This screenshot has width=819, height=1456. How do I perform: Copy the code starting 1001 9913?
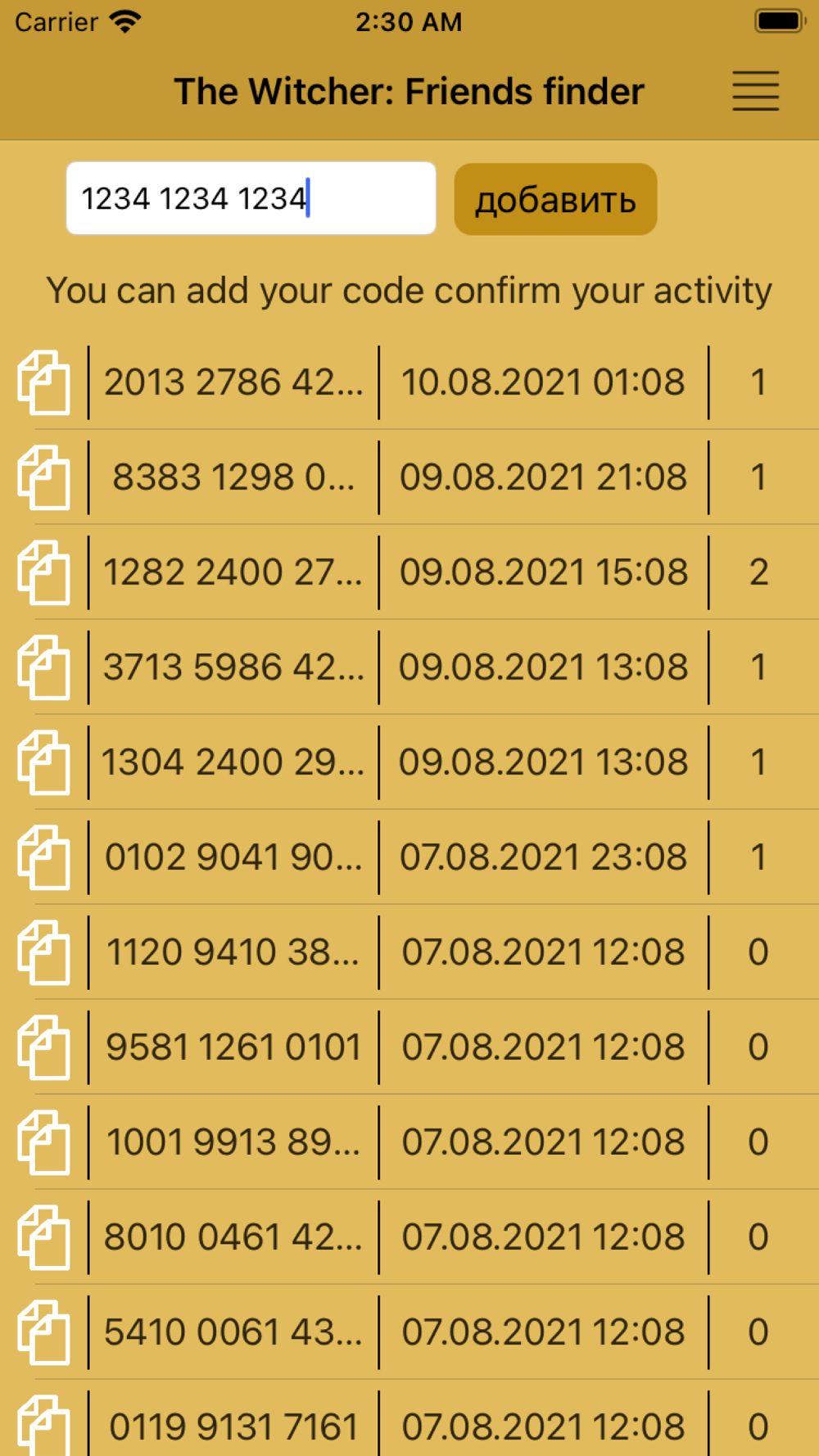(43, 1142)
